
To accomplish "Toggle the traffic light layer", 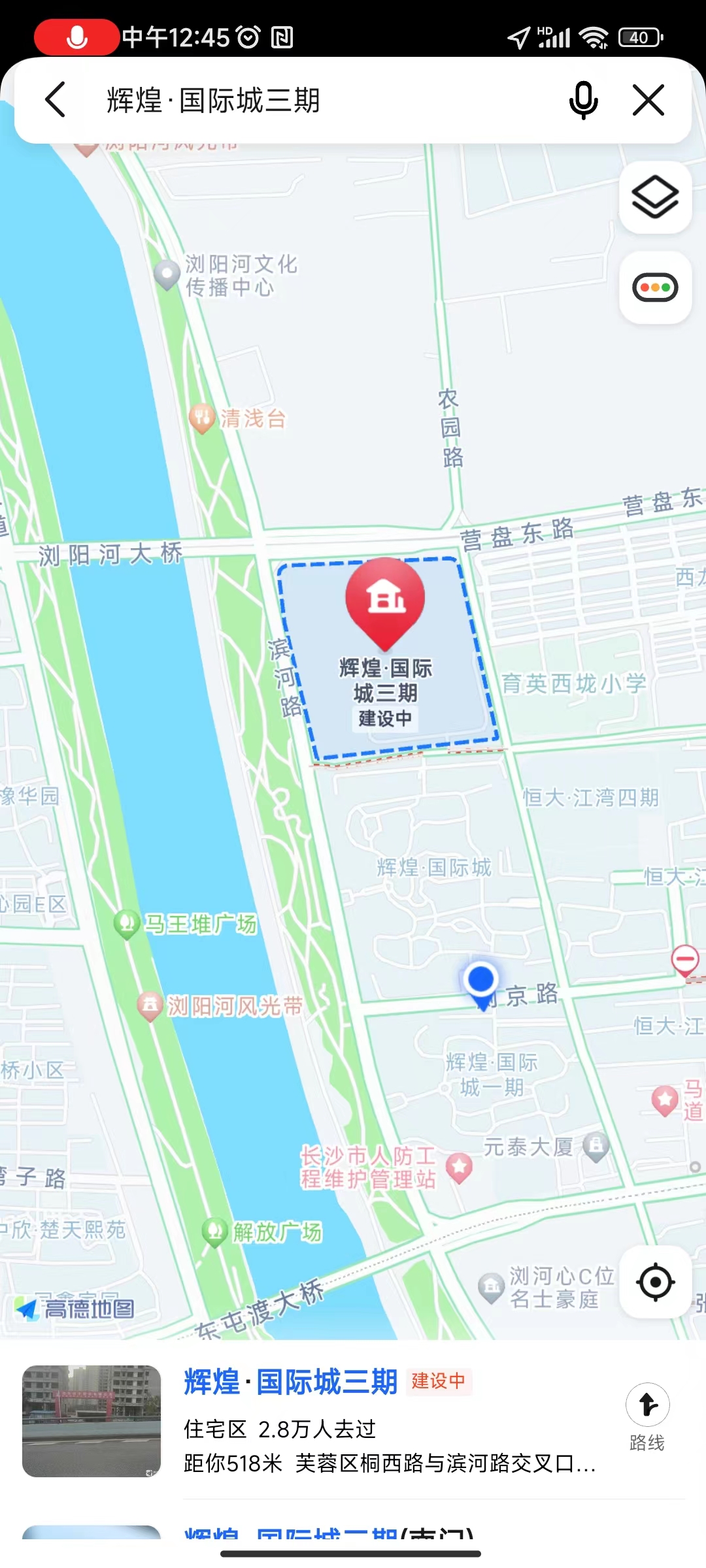I will click(655, 287).
